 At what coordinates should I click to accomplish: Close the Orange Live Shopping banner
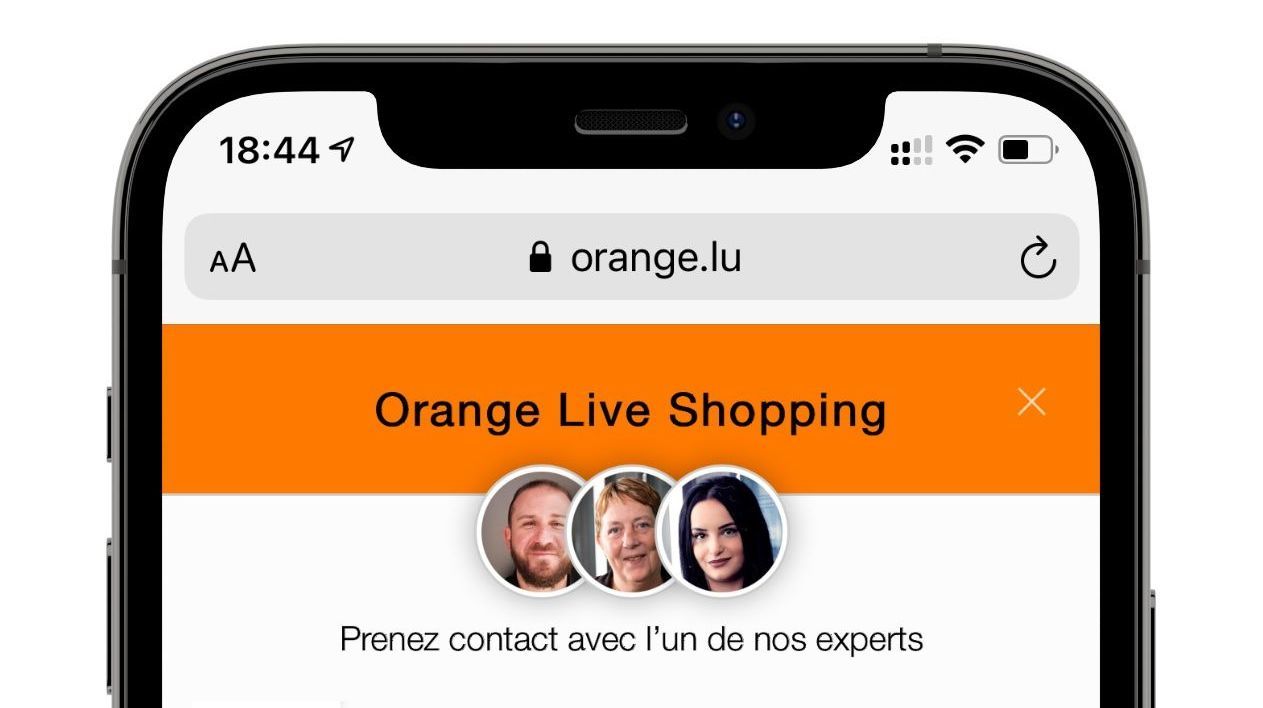coord(1031,402)
